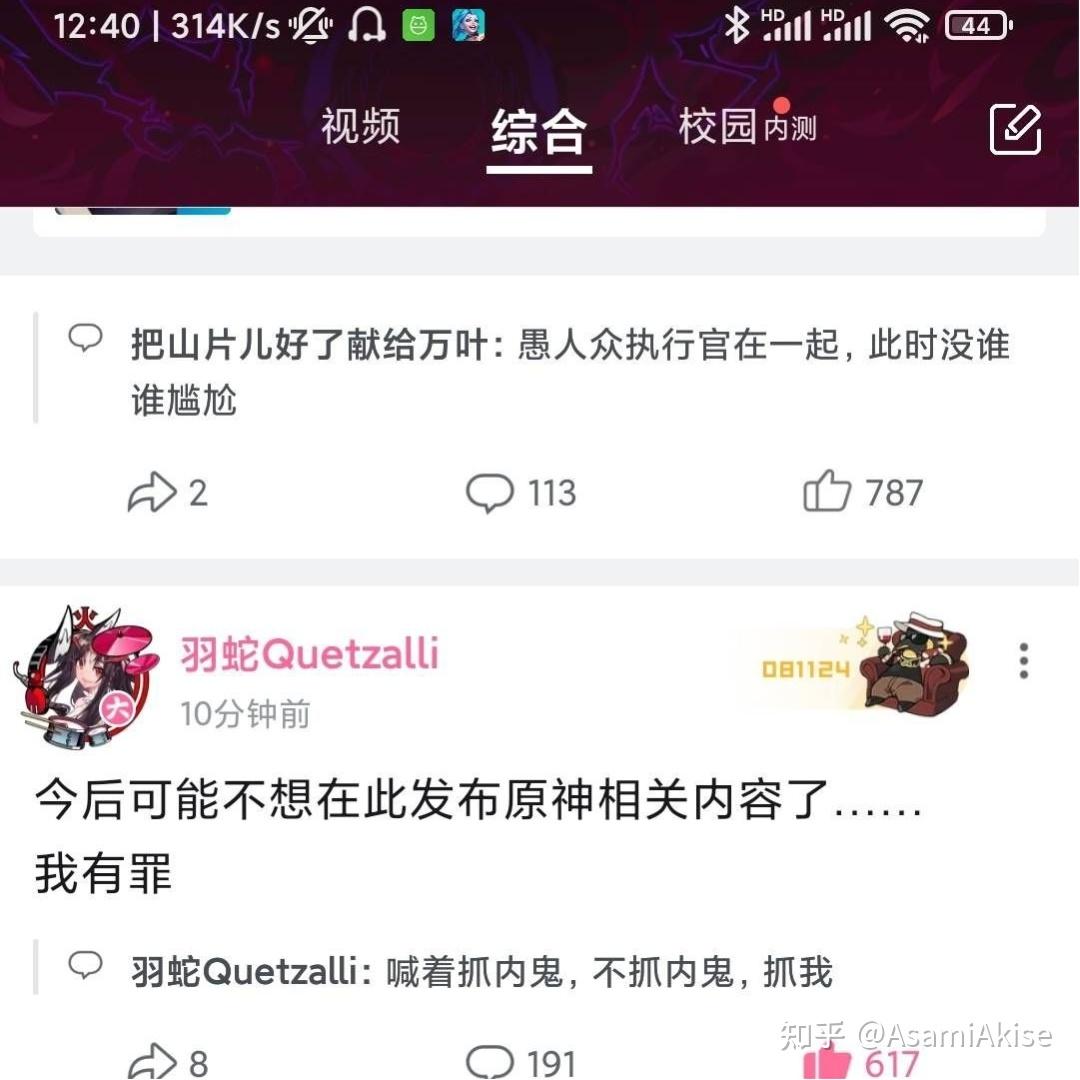Share the post with 787 likes
The width and height of the screenshot is (1080, 1080).
pyautogui.click(x=167, y=493)
